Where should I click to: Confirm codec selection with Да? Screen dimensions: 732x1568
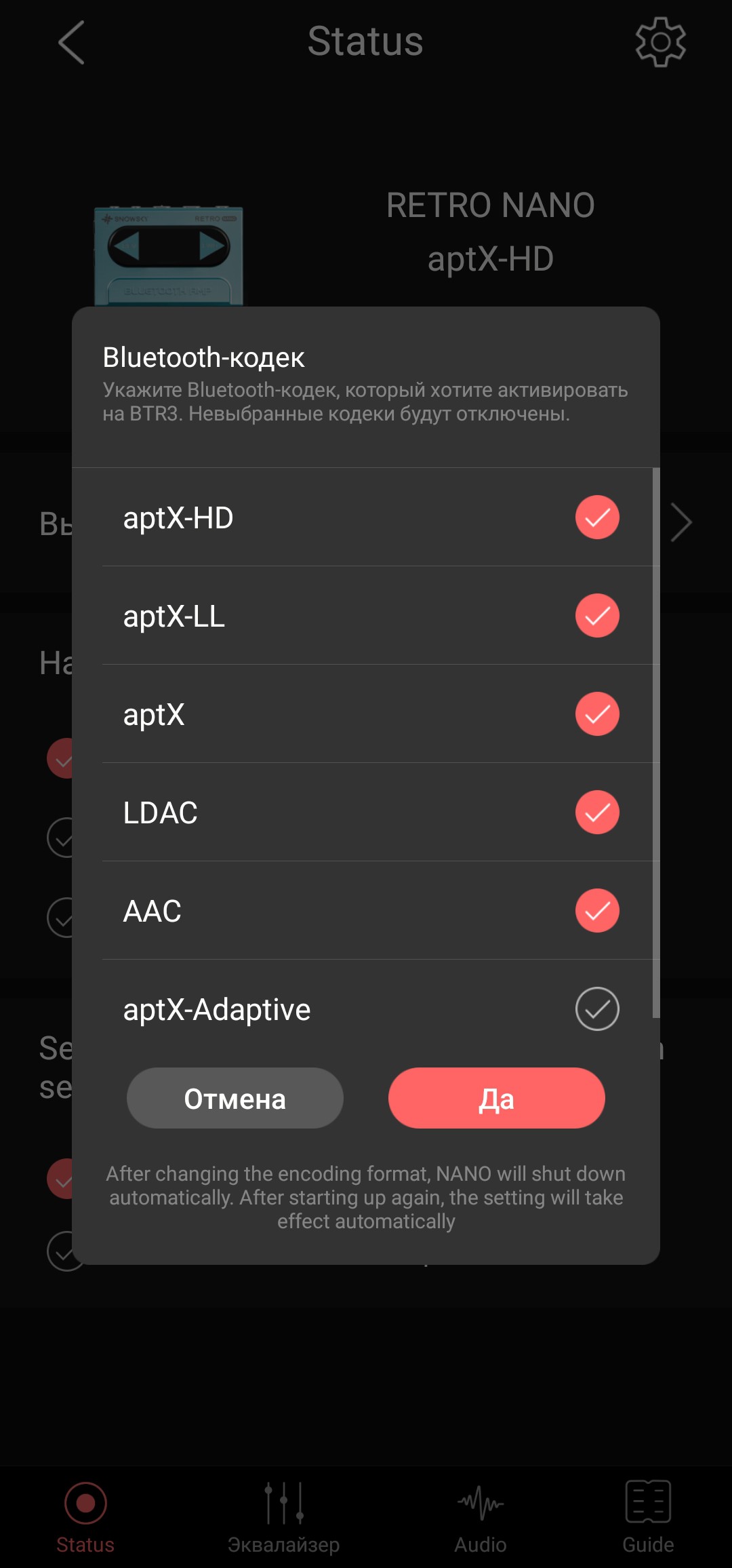(496, 1099)
